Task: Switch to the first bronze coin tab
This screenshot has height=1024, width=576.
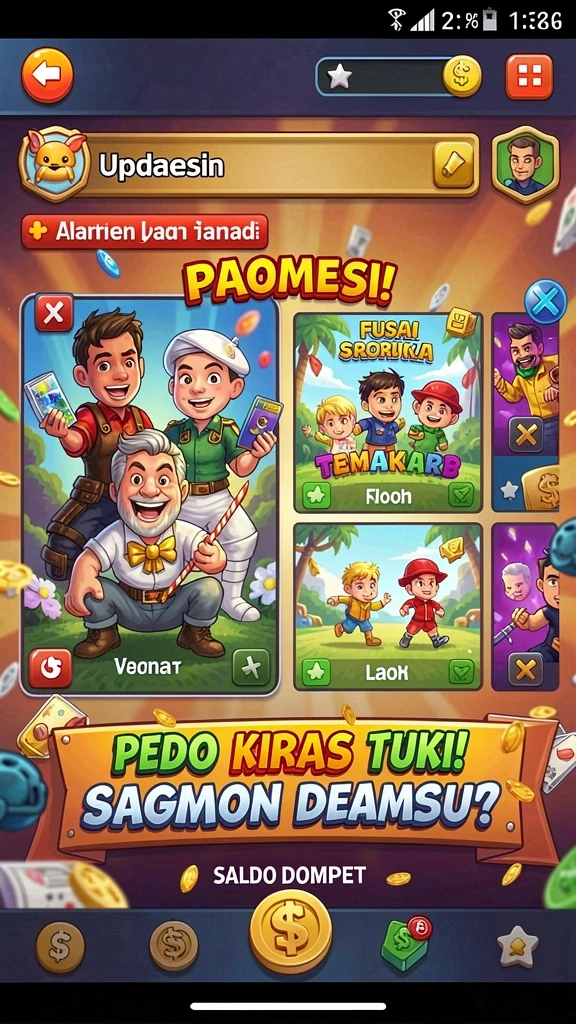Action: click(60, 947)
